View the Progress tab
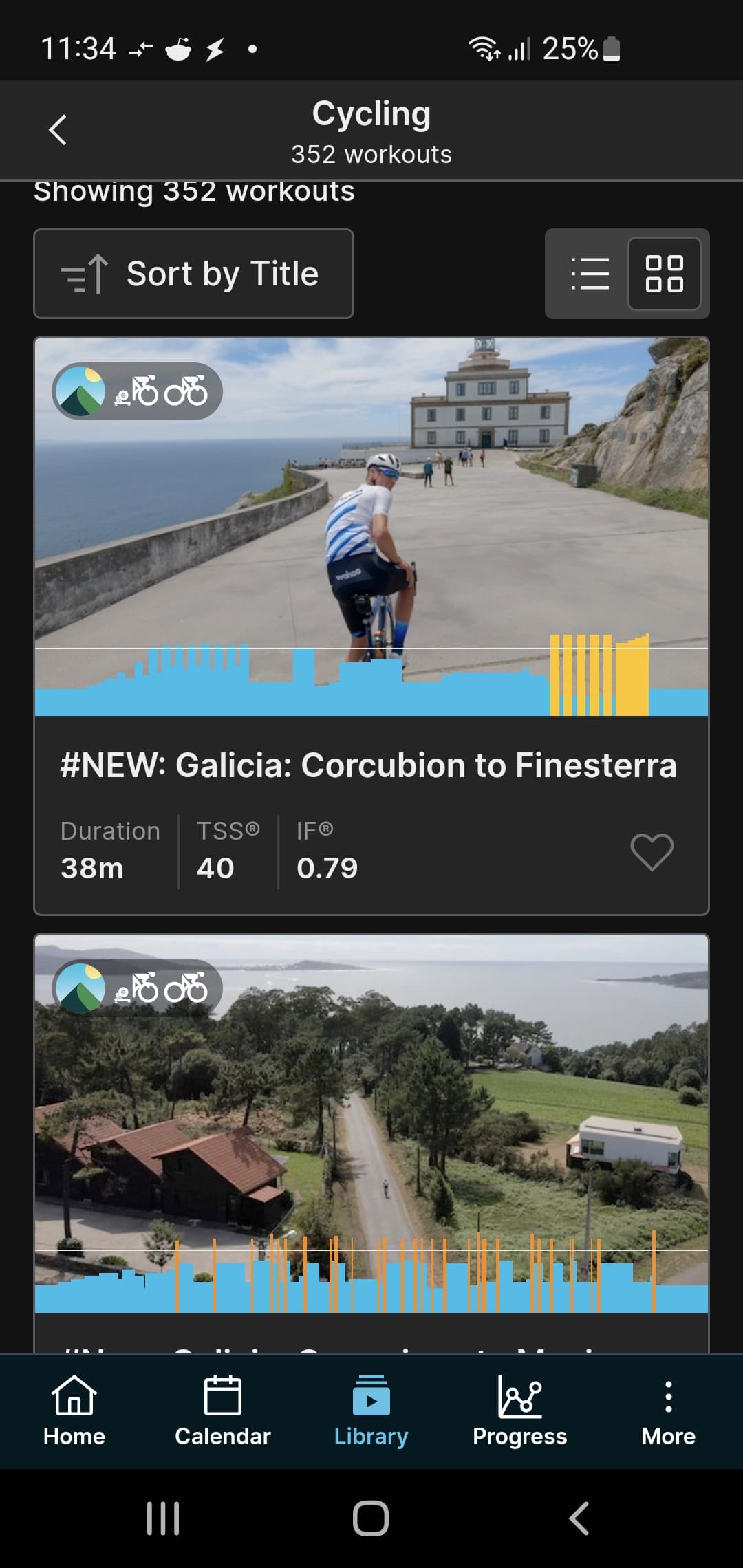The image size is (743, 1568). point(520,1411)
